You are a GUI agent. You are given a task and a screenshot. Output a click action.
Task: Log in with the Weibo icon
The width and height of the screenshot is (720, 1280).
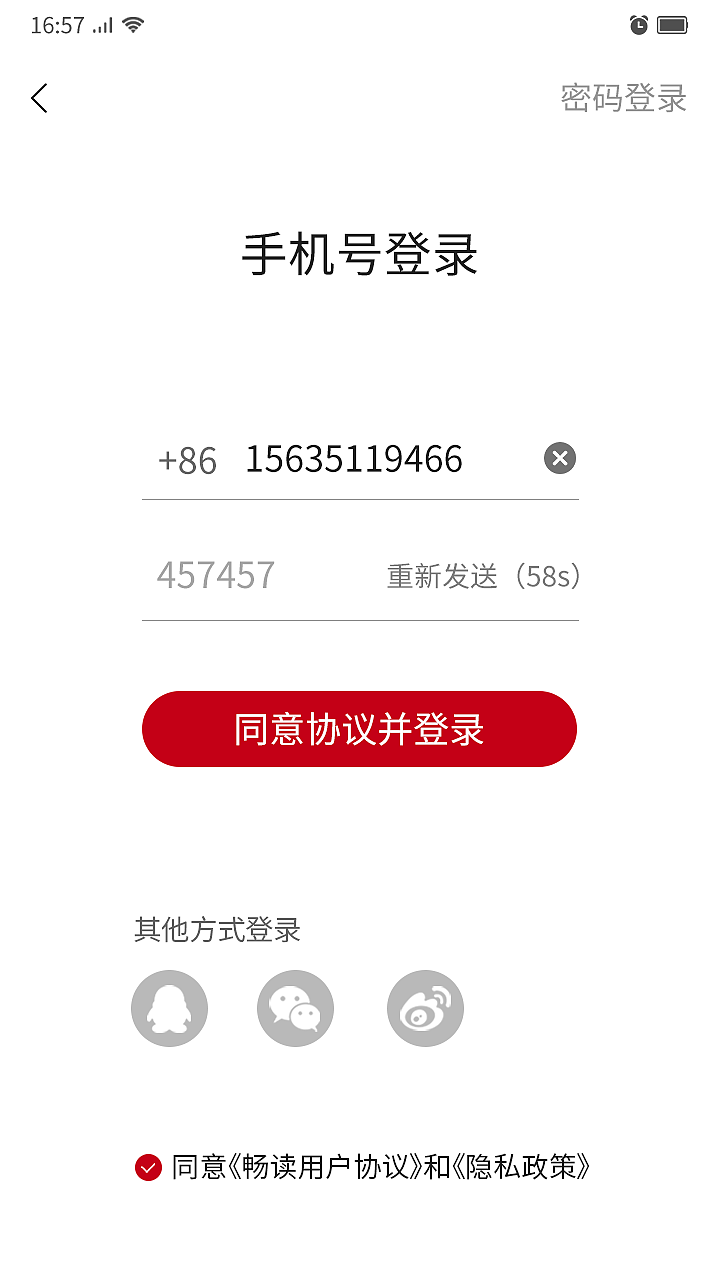coord(424,1008)
